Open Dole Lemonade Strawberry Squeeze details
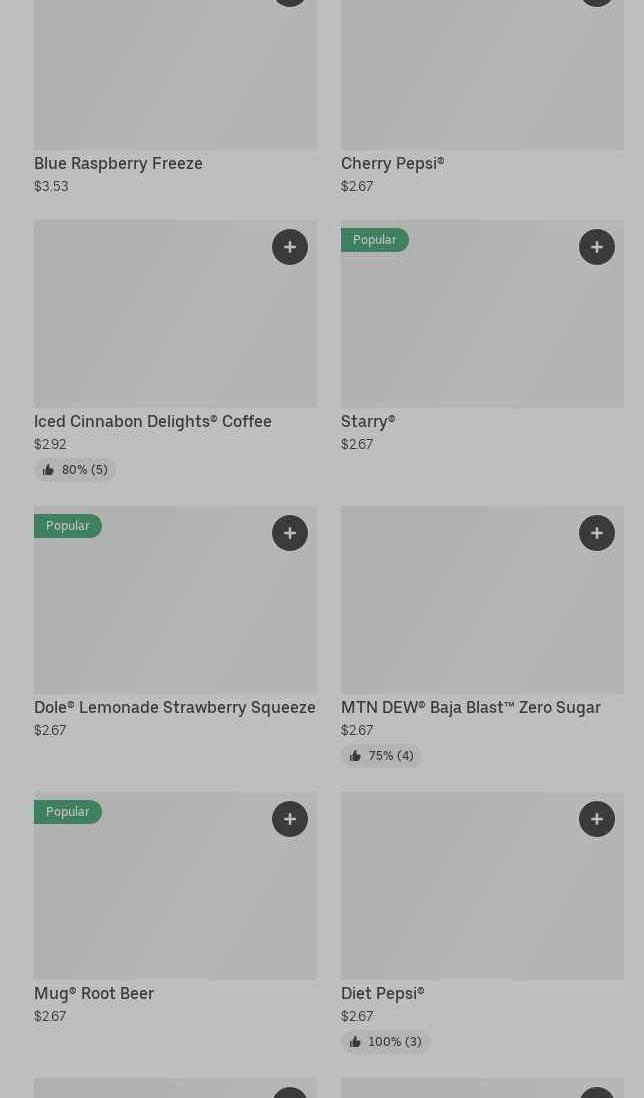Screen dimensions: 644x1098 (x=175, y=707)
